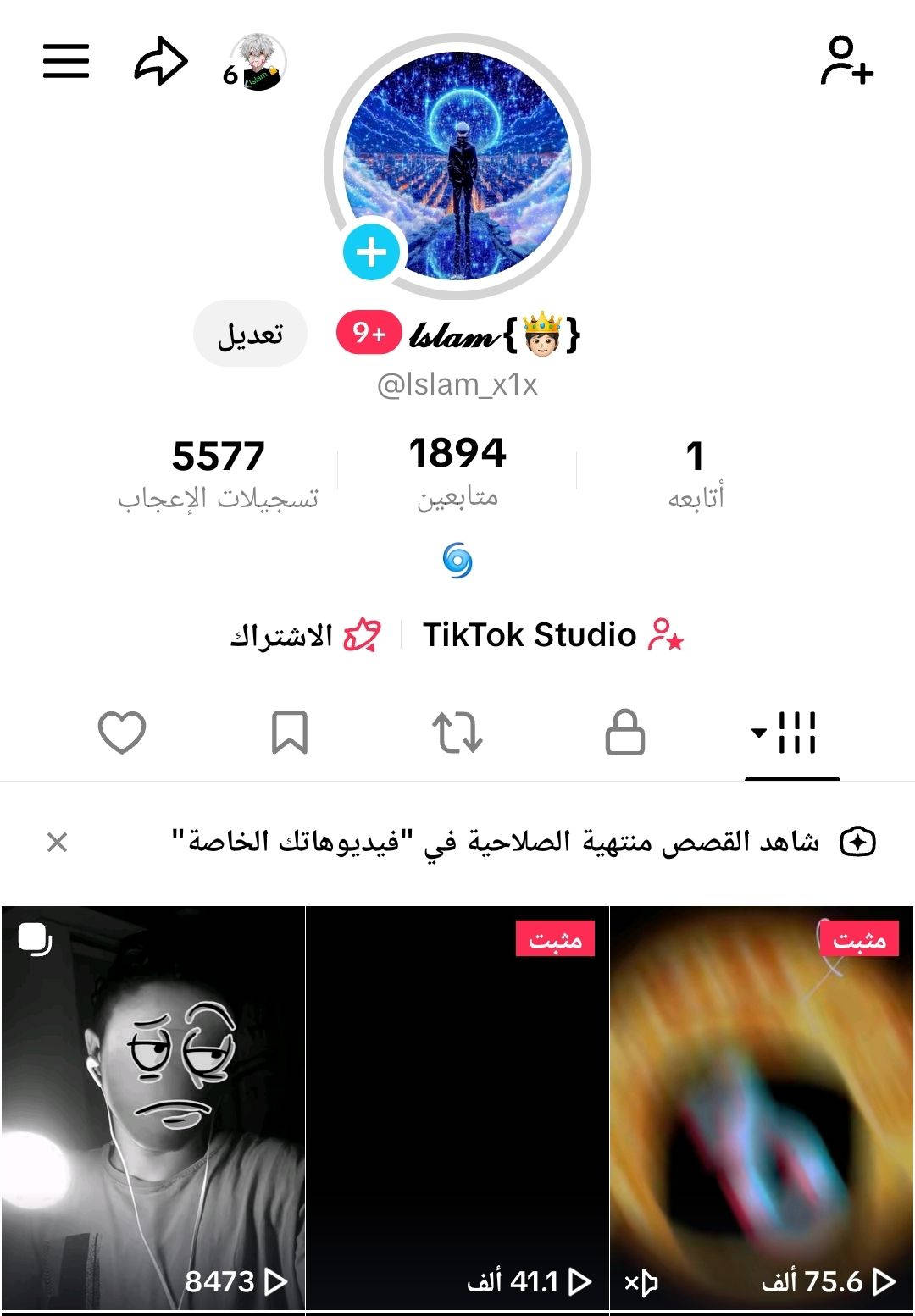Switch to the liked videos heart tab
Image resolution: width=915 pixels, height=1316 pixels.
[122, 733]
